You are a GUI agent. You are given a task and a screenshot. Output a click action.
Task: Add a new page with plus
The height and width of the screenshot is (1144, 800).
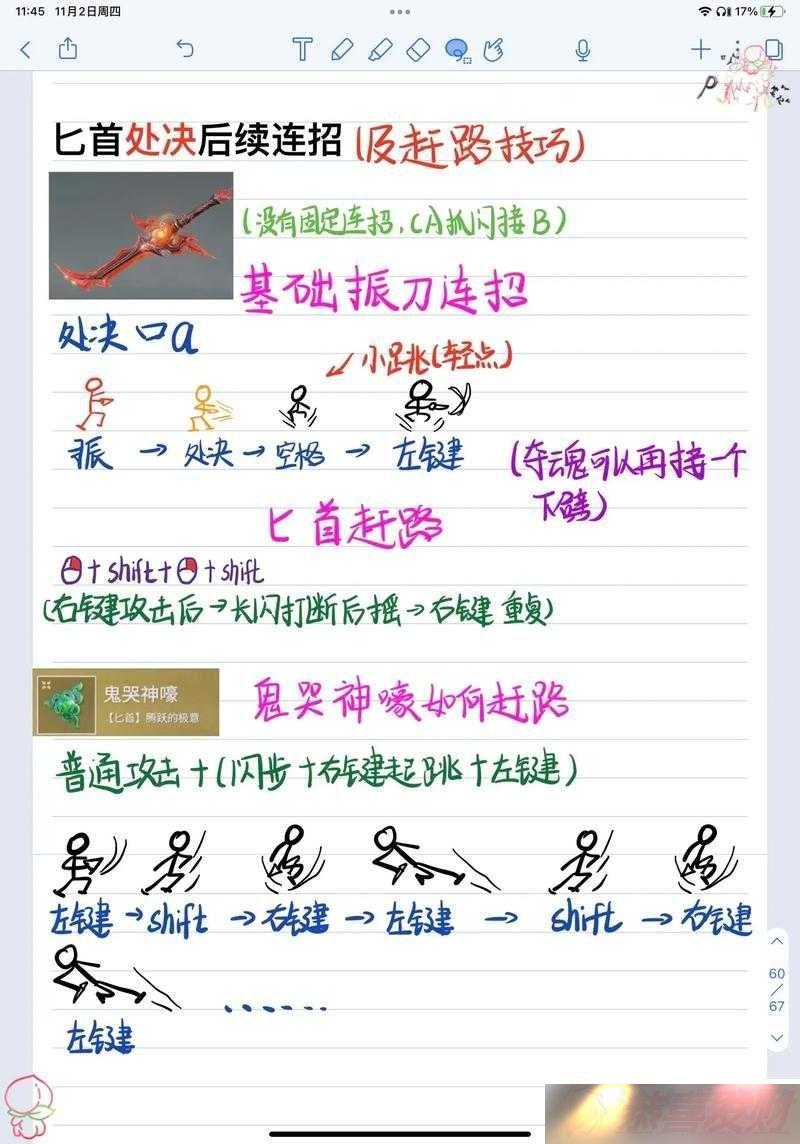[700, 49]
